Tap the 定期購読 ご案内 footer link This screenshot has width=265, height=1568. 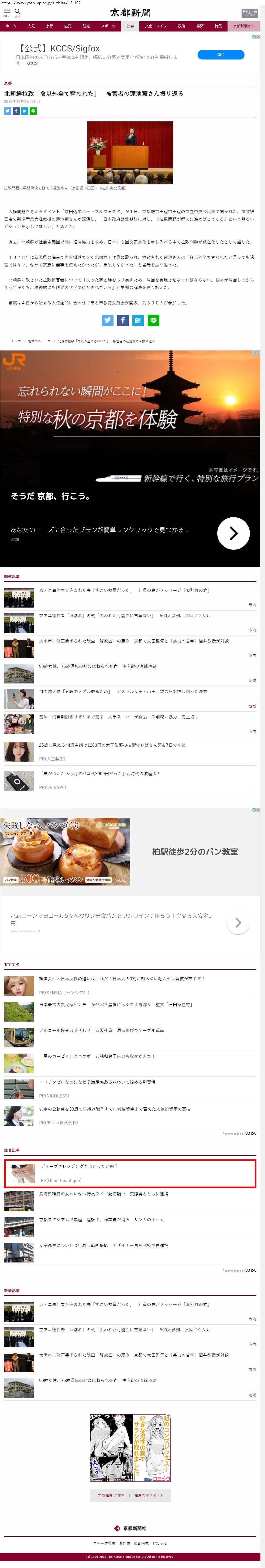click(111, 1495)
